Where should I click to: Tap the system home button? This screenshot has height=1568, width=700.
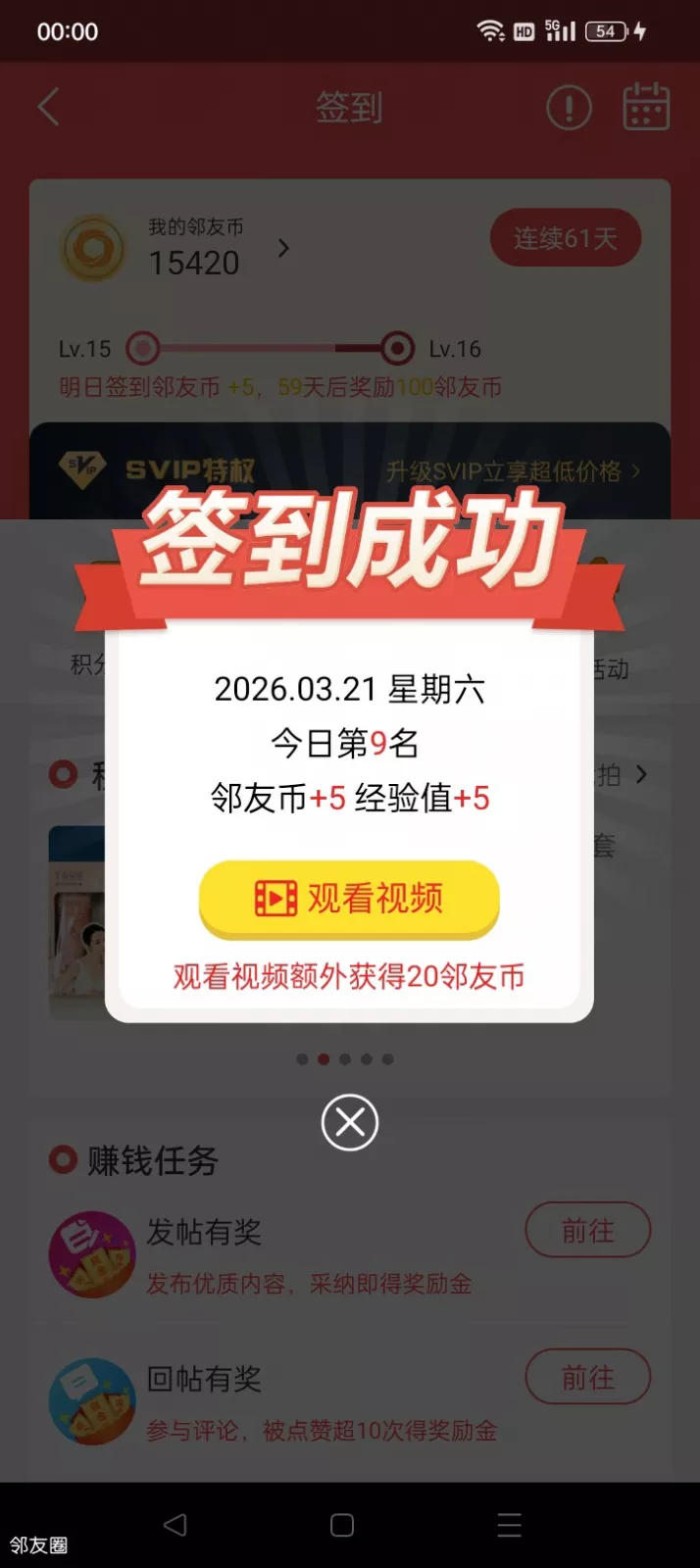click(342, 1525)
